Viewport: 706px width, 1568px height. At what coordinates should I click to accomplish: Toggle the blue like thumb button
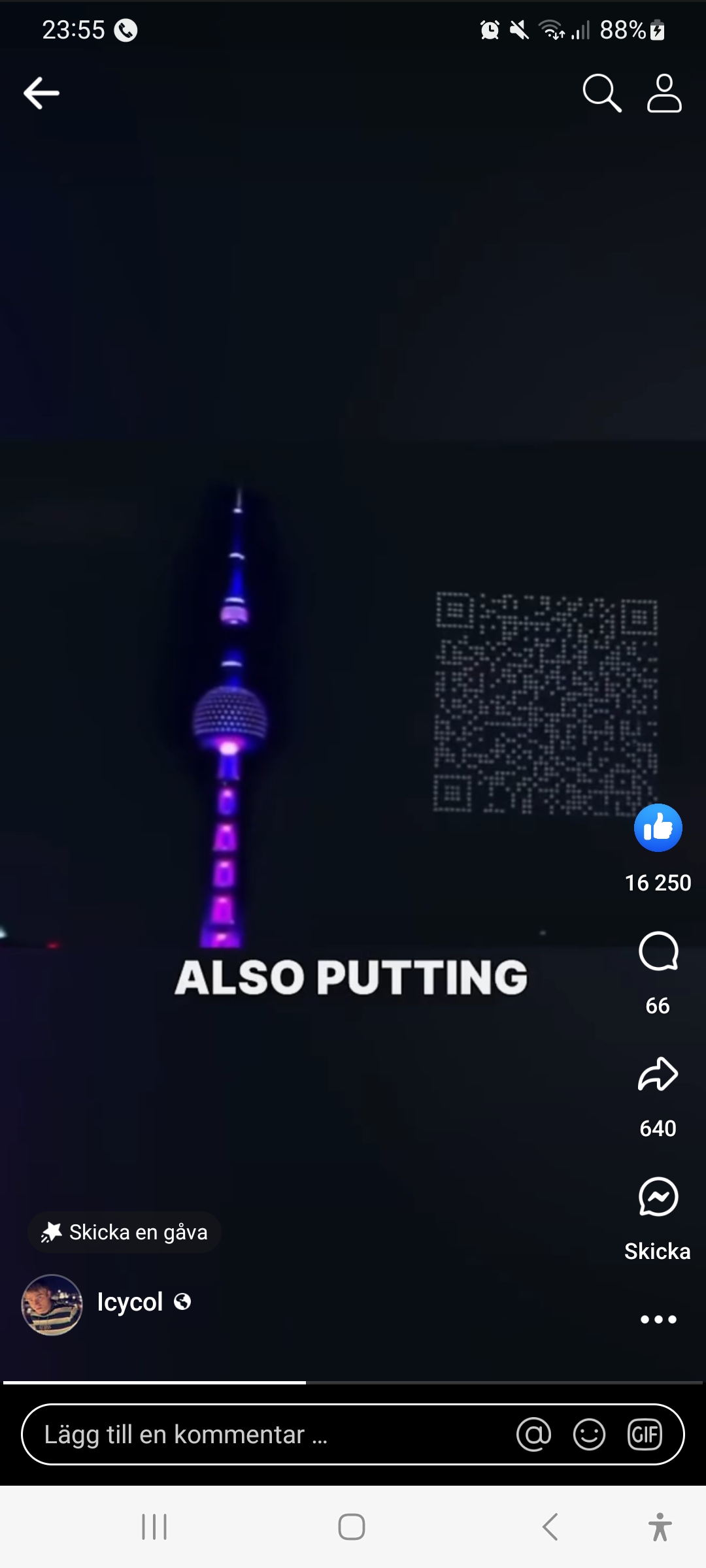click(x=658, y=828)
